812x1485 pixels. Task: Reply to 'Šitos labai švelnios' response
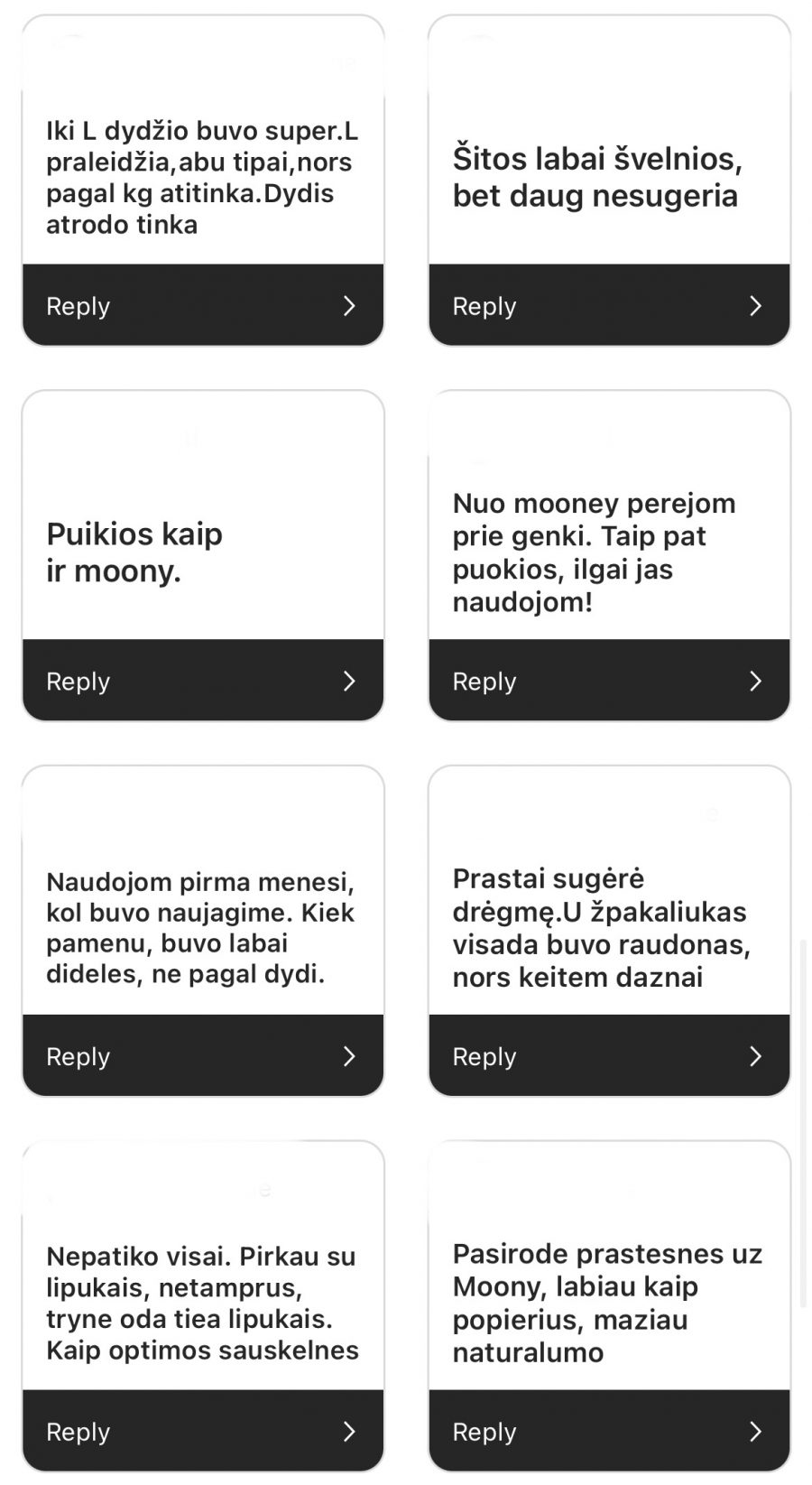click(608, 306)
